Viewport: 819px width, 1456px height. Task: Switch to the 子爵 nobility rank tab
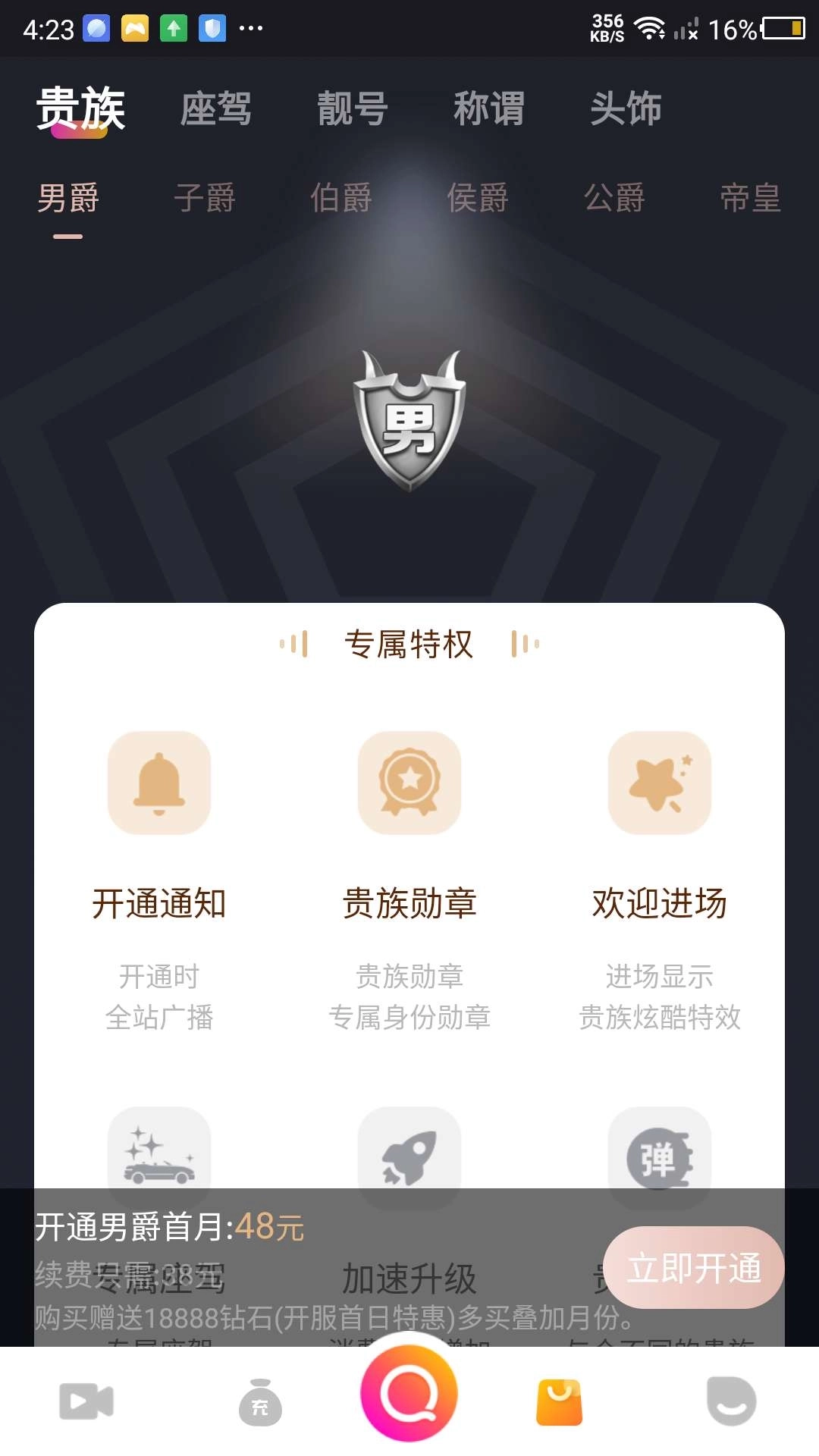click(206, 199)
